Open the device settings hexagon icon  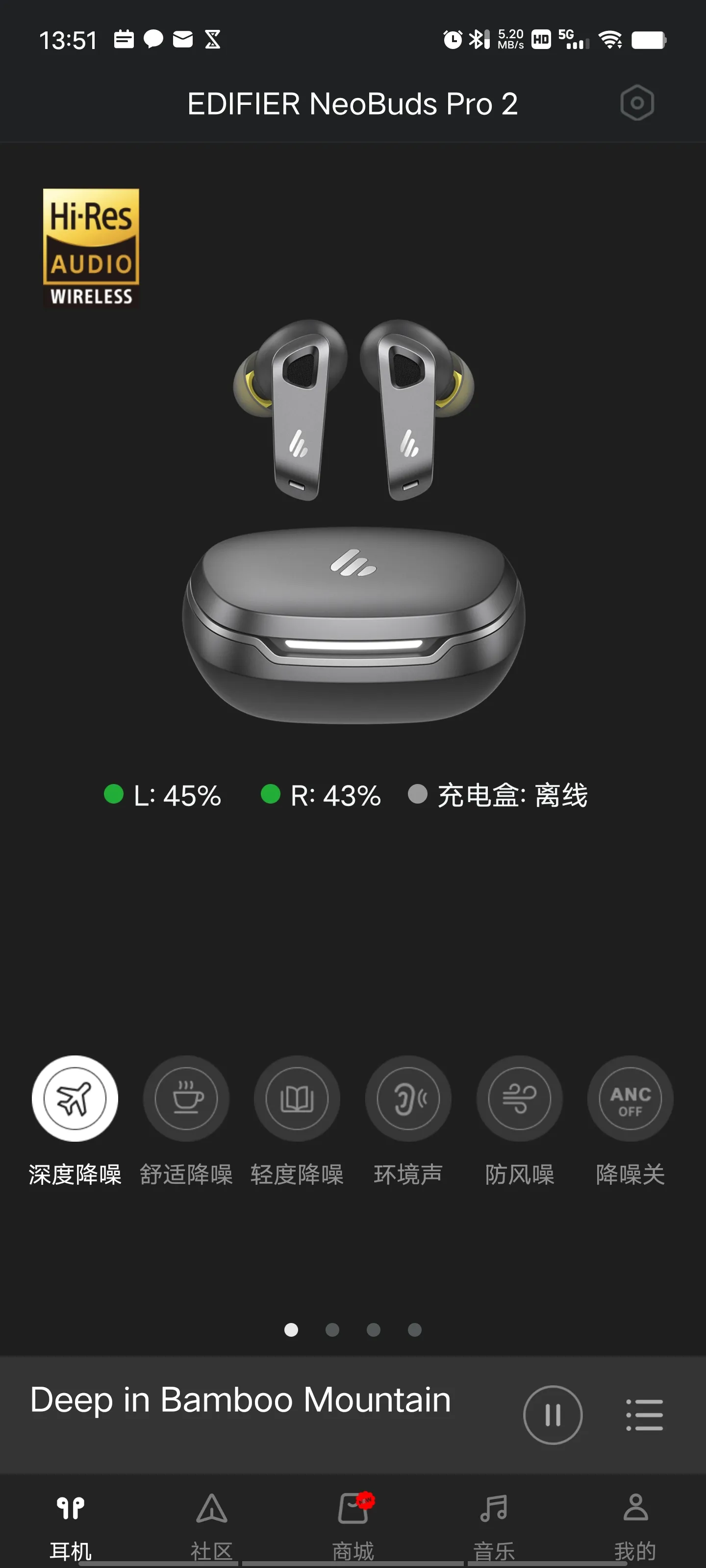click(636, 103)
